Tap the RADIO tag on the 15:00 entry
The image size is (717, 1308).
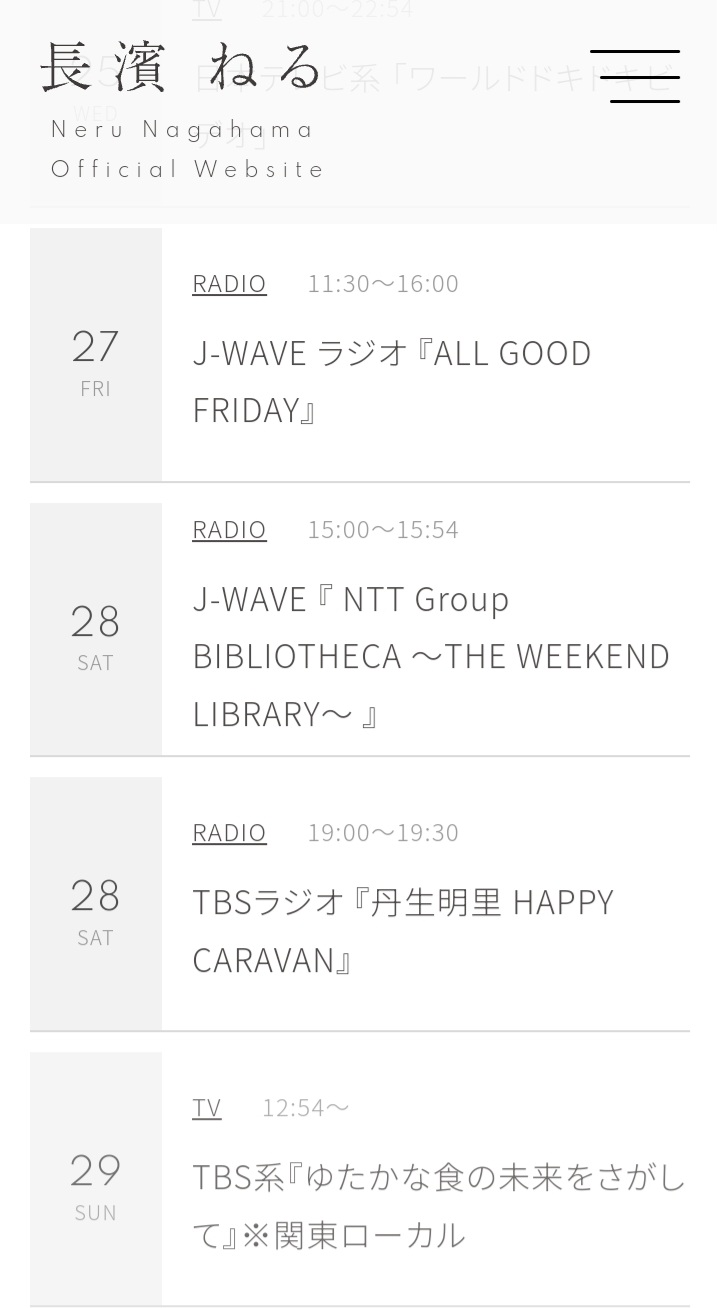click(x=229, y=530)
